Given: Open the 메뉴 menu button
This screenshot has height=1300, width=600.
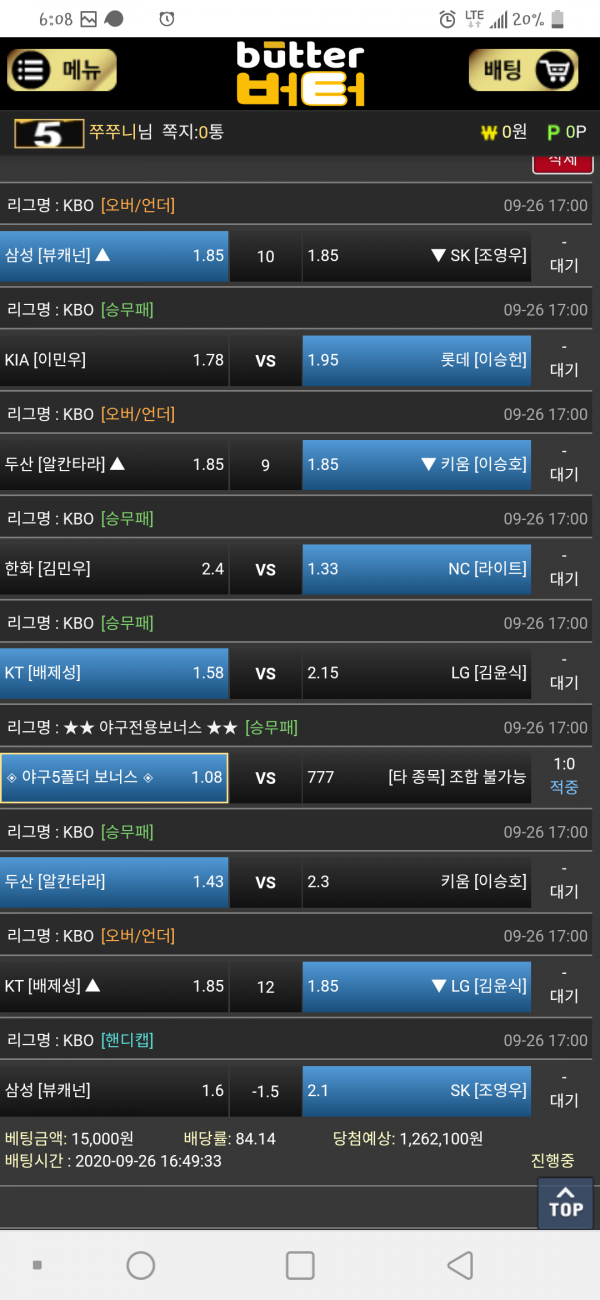Looking at the screenshot, I should point(62,70).
